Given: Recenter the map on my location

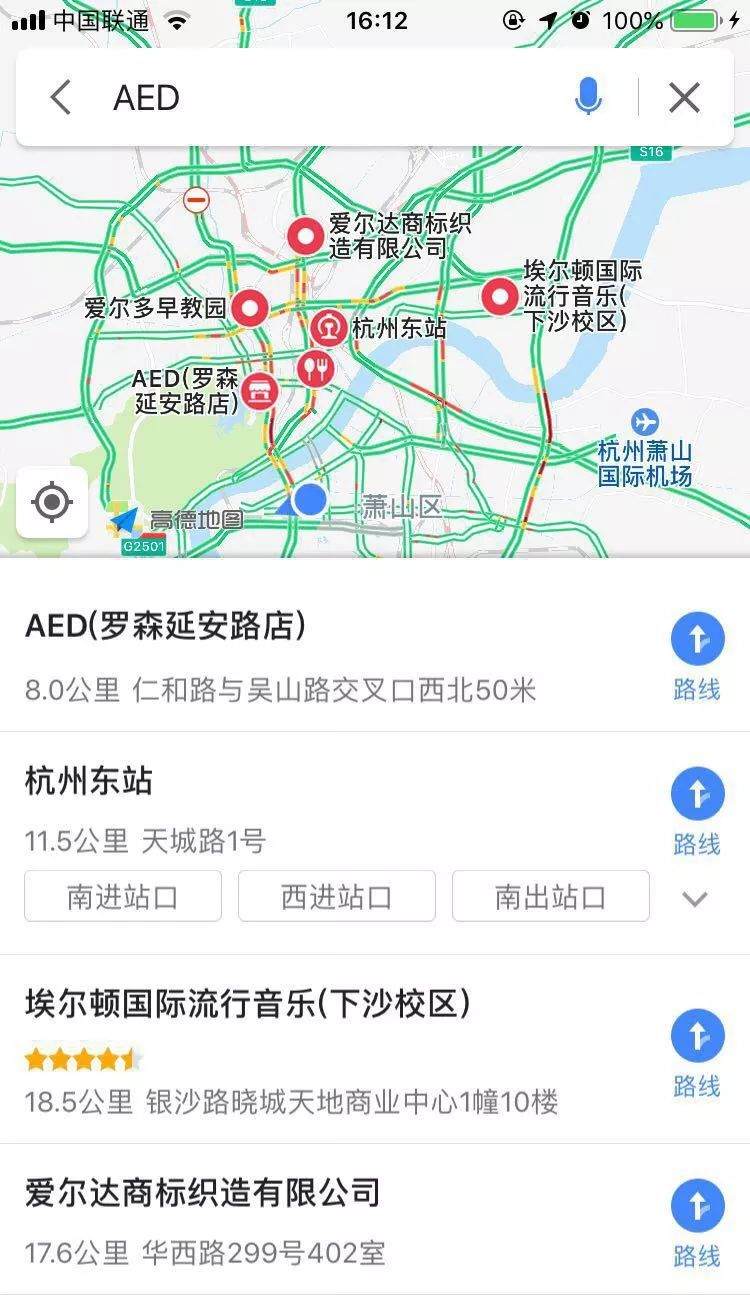Looking at the screenshot, I should 51,502.
